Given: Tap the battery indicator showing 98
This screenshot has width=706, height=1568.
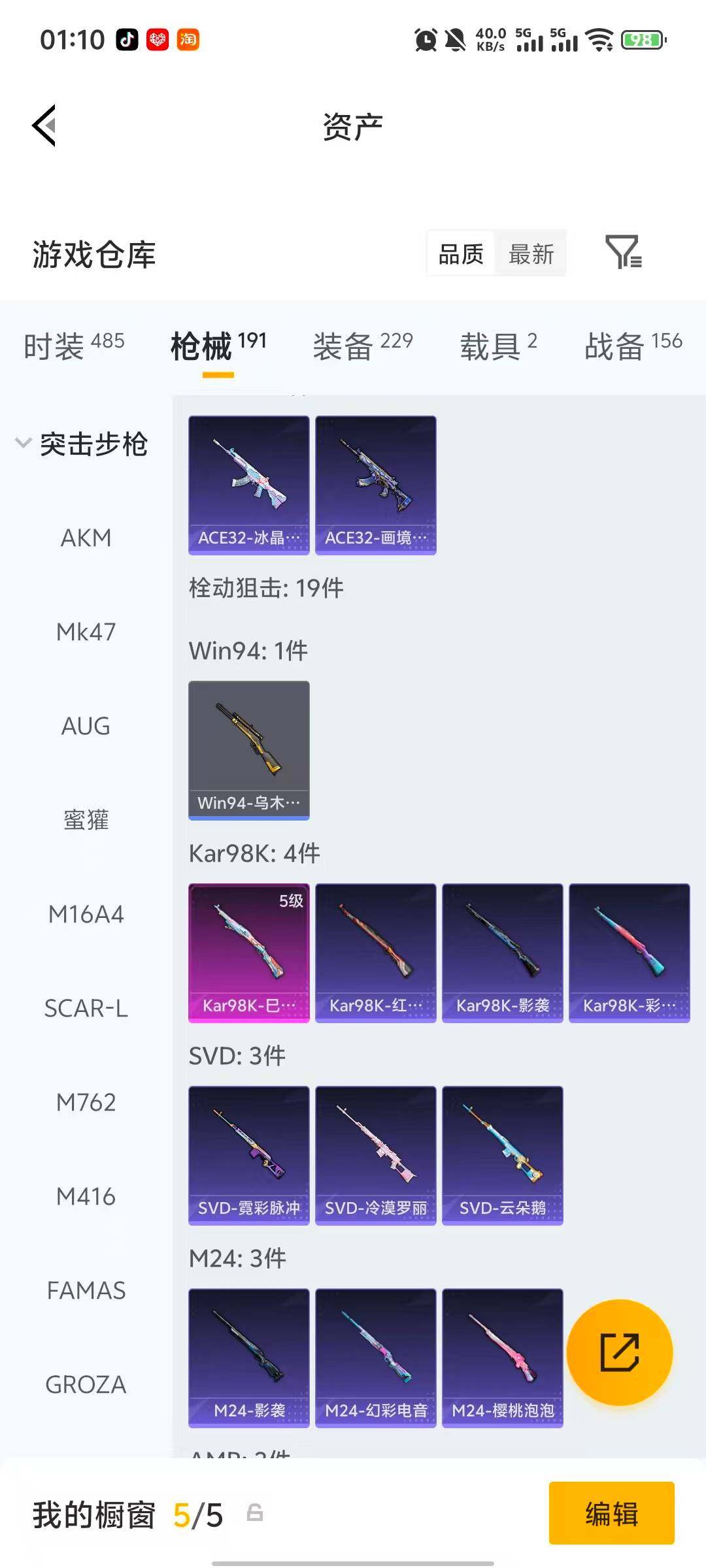Looking at the screenshot, I should click(641, 40).
